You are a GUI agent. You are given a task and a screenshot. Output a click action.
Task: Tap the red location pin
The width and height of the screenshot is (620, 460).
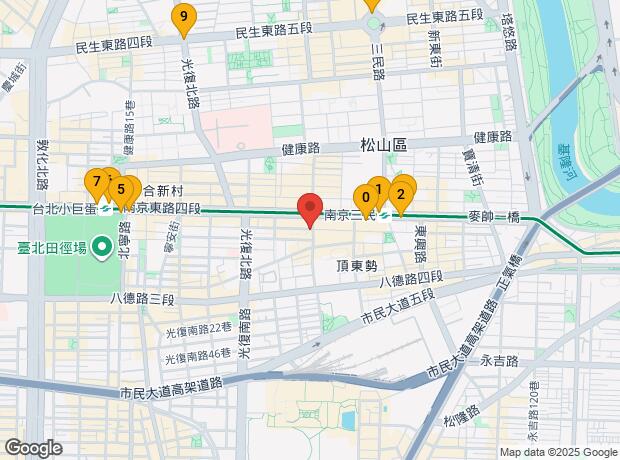(310, 209)
